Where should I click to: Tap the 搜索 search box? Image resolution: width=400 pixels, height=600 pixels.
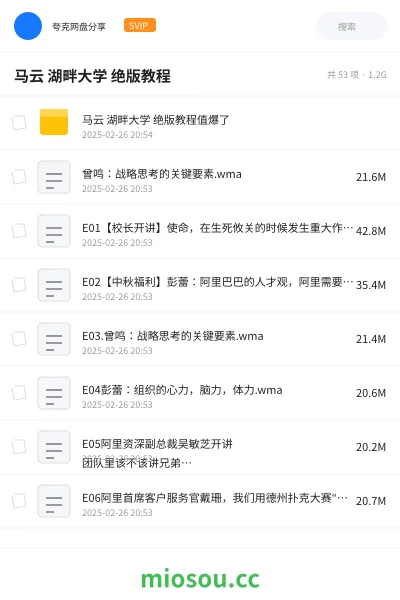[x=352, y=26]
